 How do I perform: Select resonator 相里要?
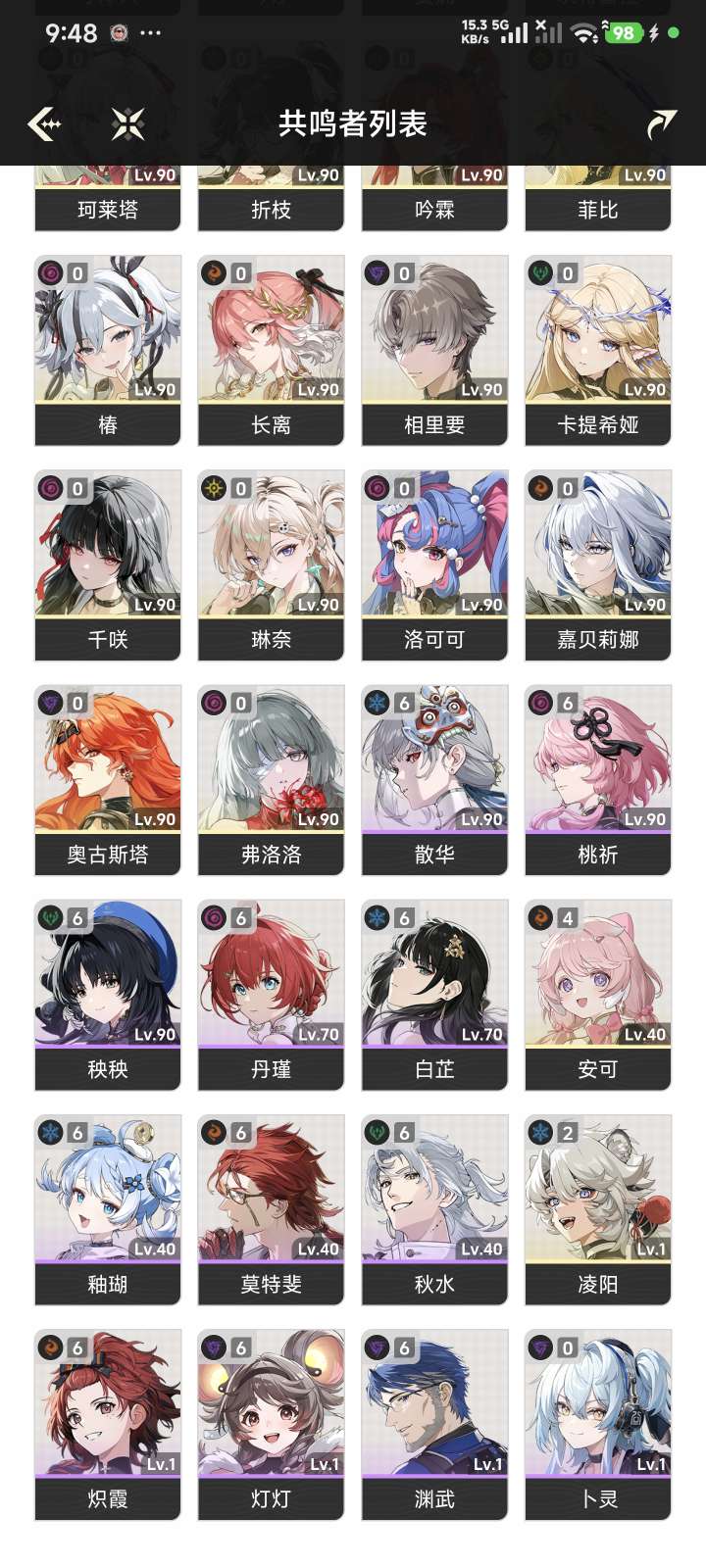pyautogui.click(x=434, y=350)
